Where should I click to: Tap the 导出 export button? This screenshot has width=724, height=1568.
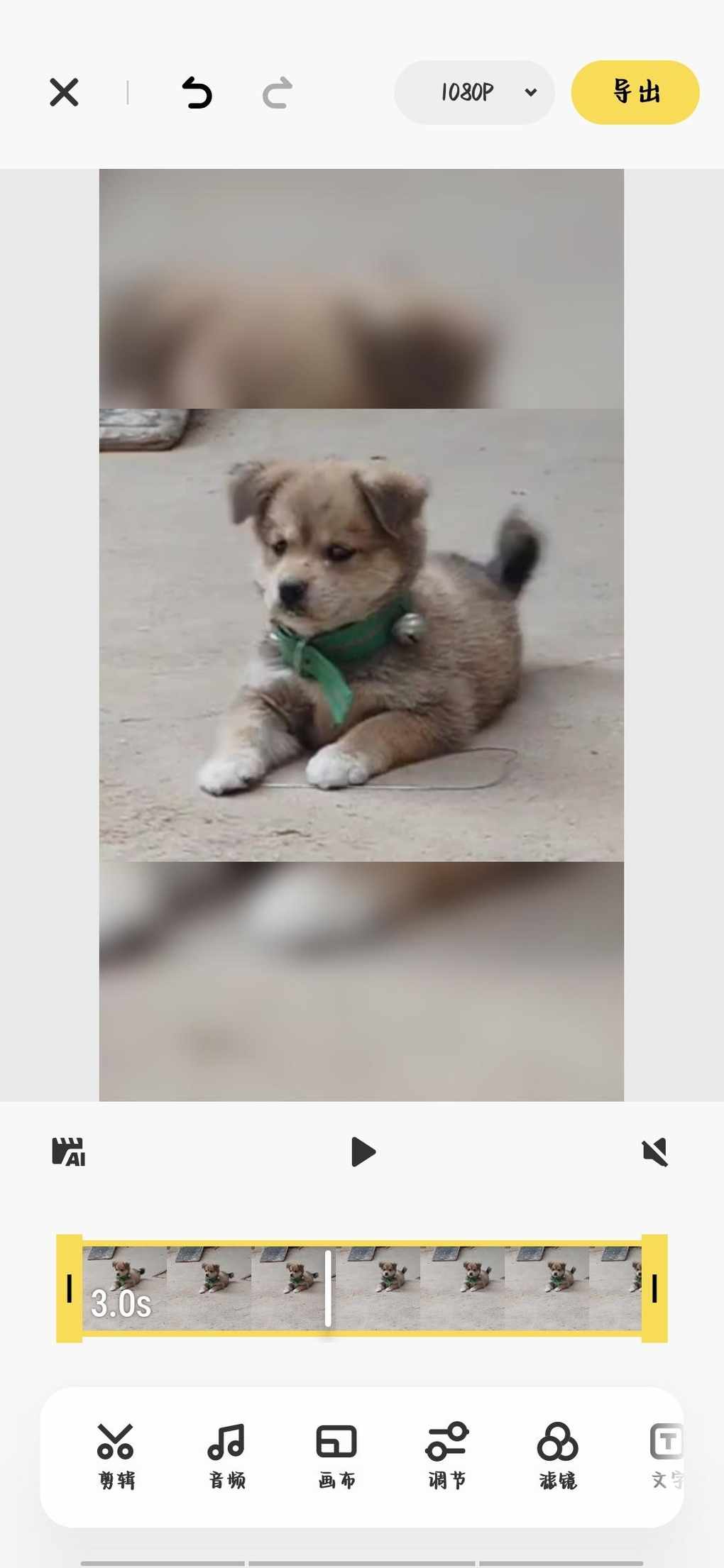pos(635,92)
